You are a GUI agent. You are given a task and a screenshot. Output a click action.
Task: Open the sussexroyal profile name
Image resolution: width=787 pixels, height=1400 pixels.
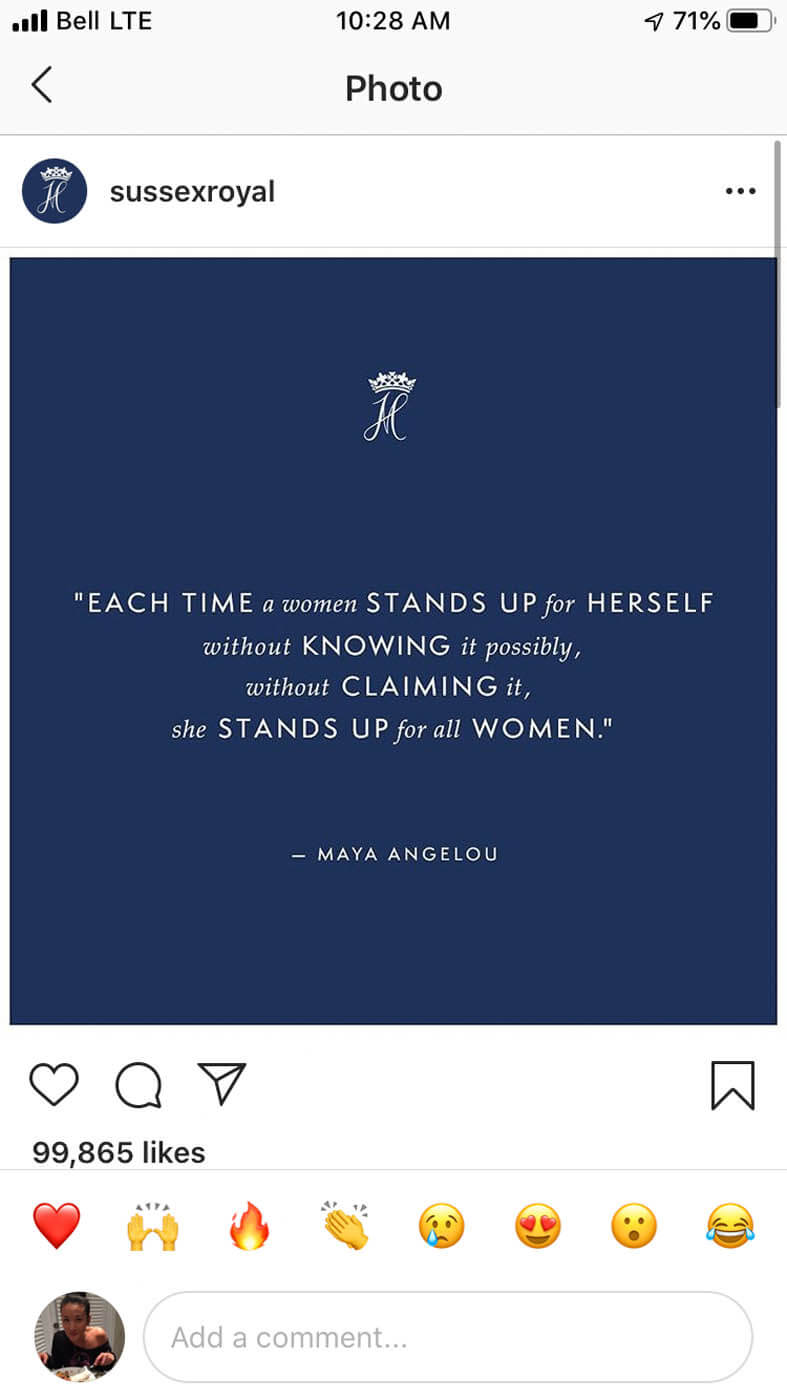pyautogui.click(x=192, y=191)
